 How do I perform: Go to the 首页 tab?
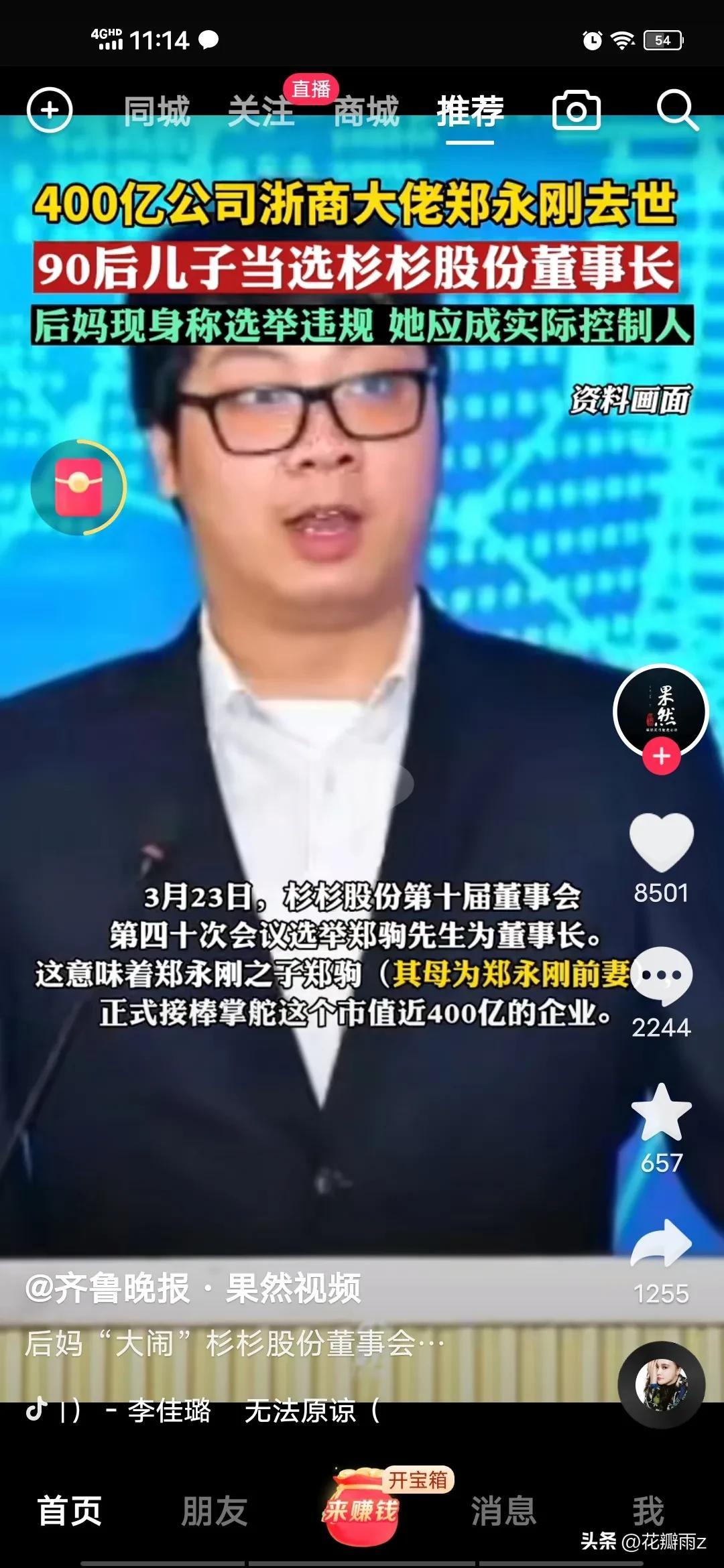(x=70, y=1511)
